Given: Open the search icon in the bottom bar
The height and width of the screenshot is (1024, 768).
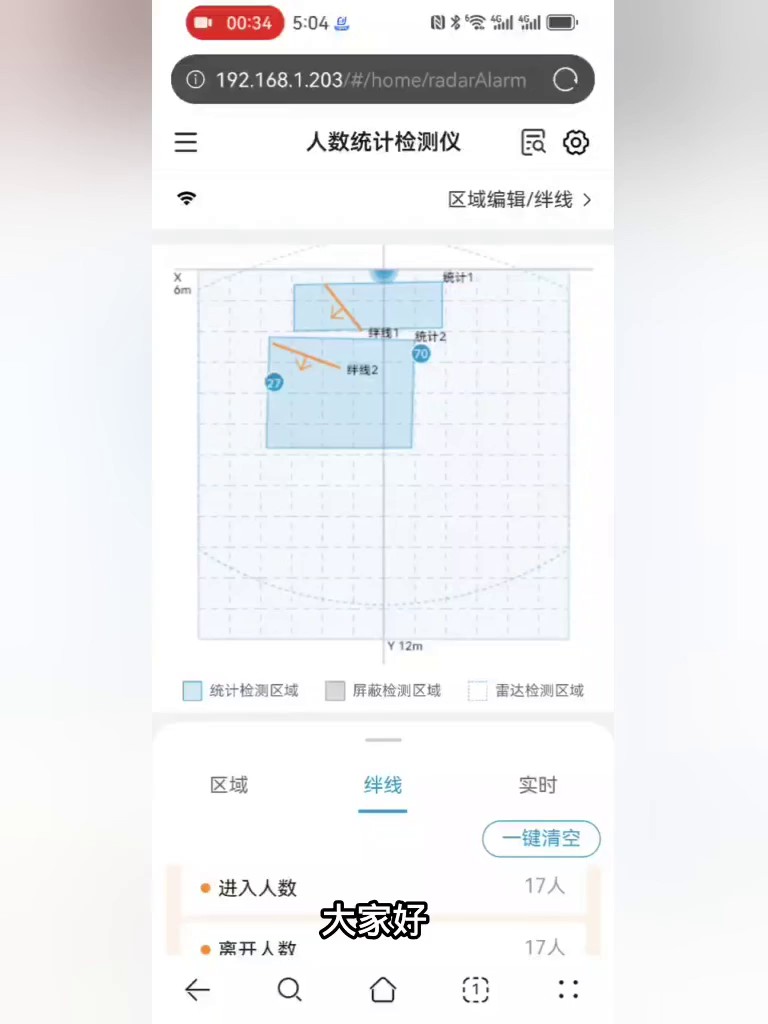Looking at the screenshot, I should point(290,989).
